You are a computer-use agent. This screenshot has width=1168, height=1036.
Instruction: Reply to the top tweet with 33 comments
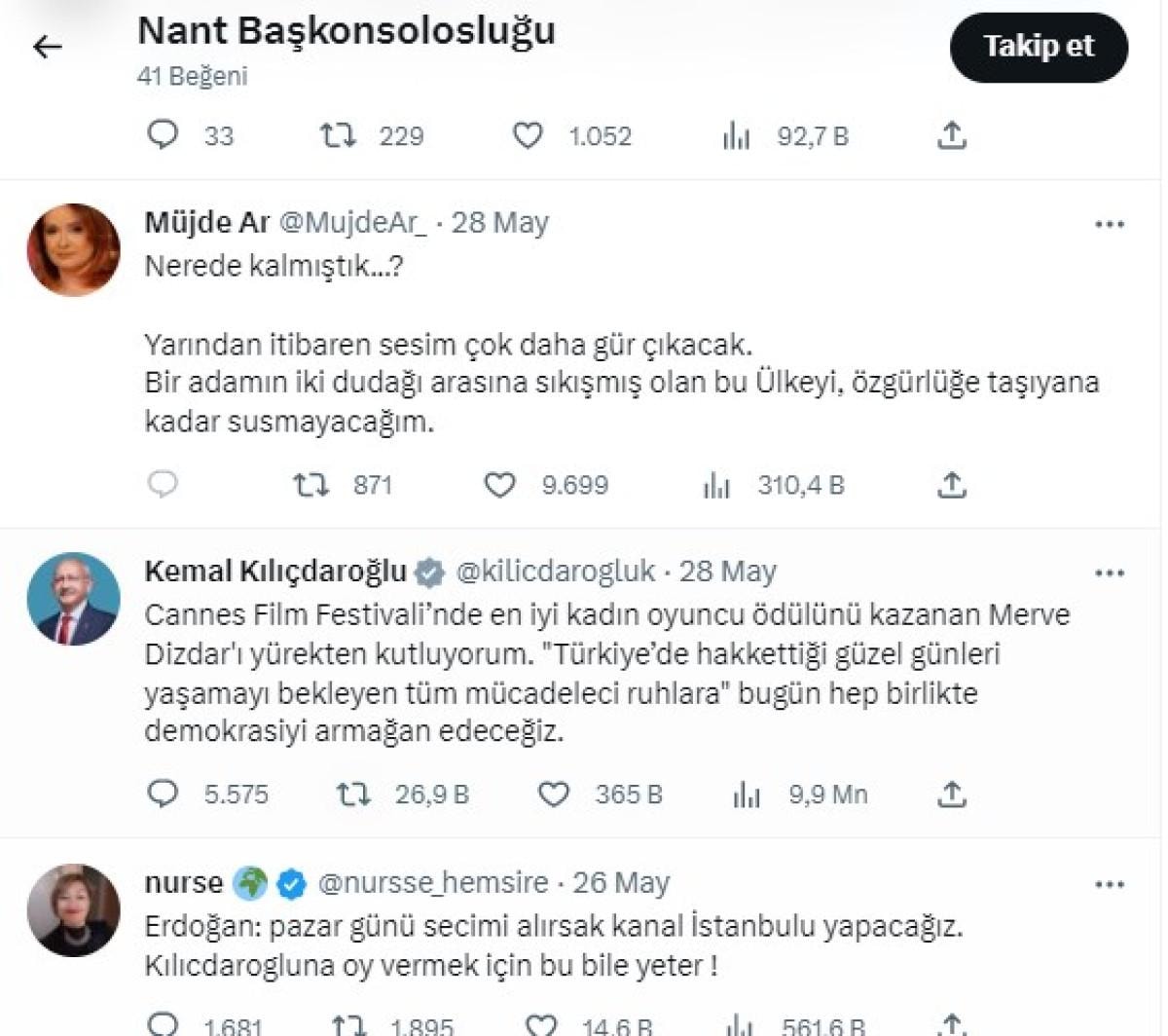pos(163,135)
